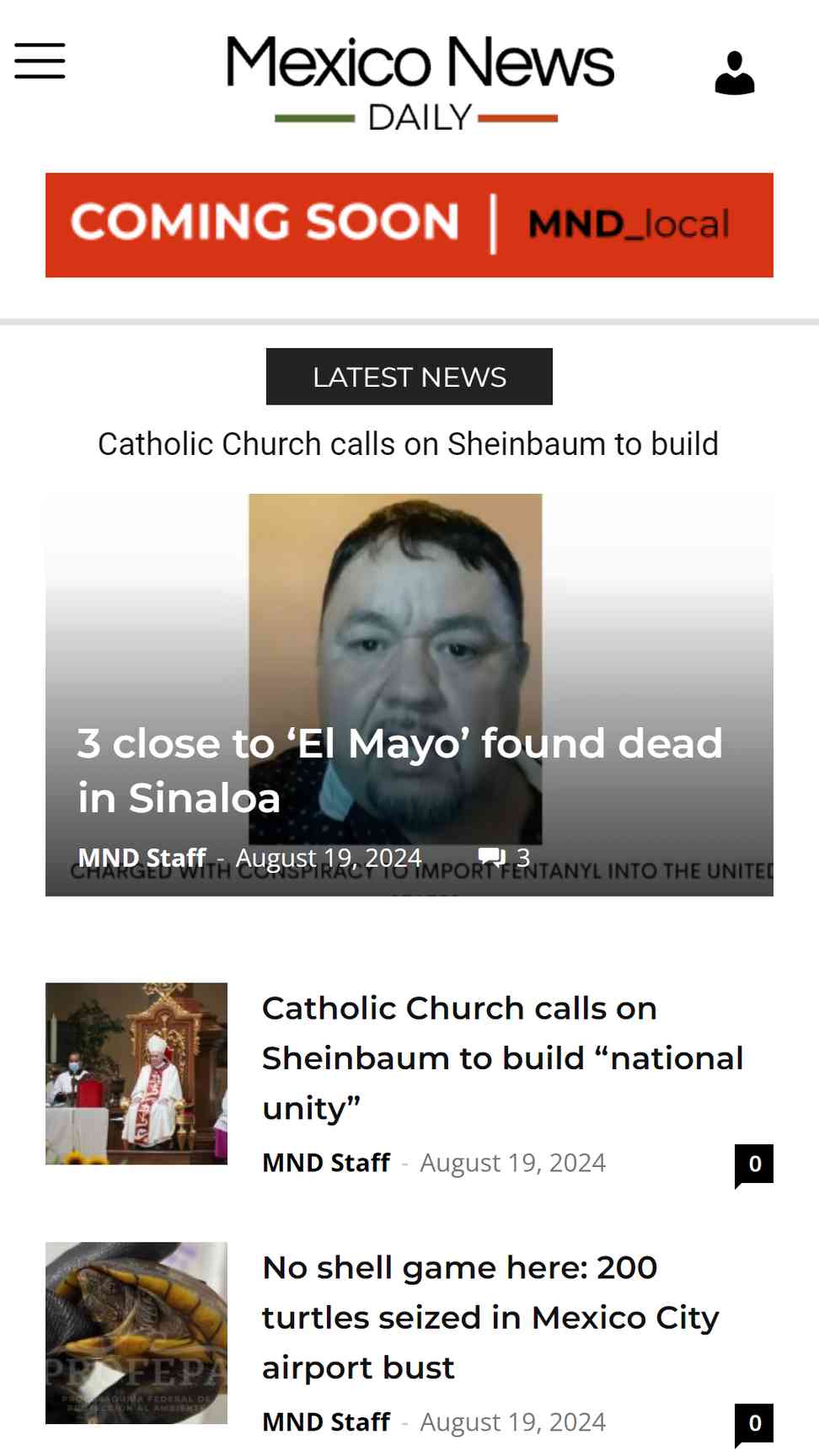Go to the Mexico News Daily homepage logo
Image resolution: width=819 pixels, height=1456 pixels.
click(x=420, y=82)
